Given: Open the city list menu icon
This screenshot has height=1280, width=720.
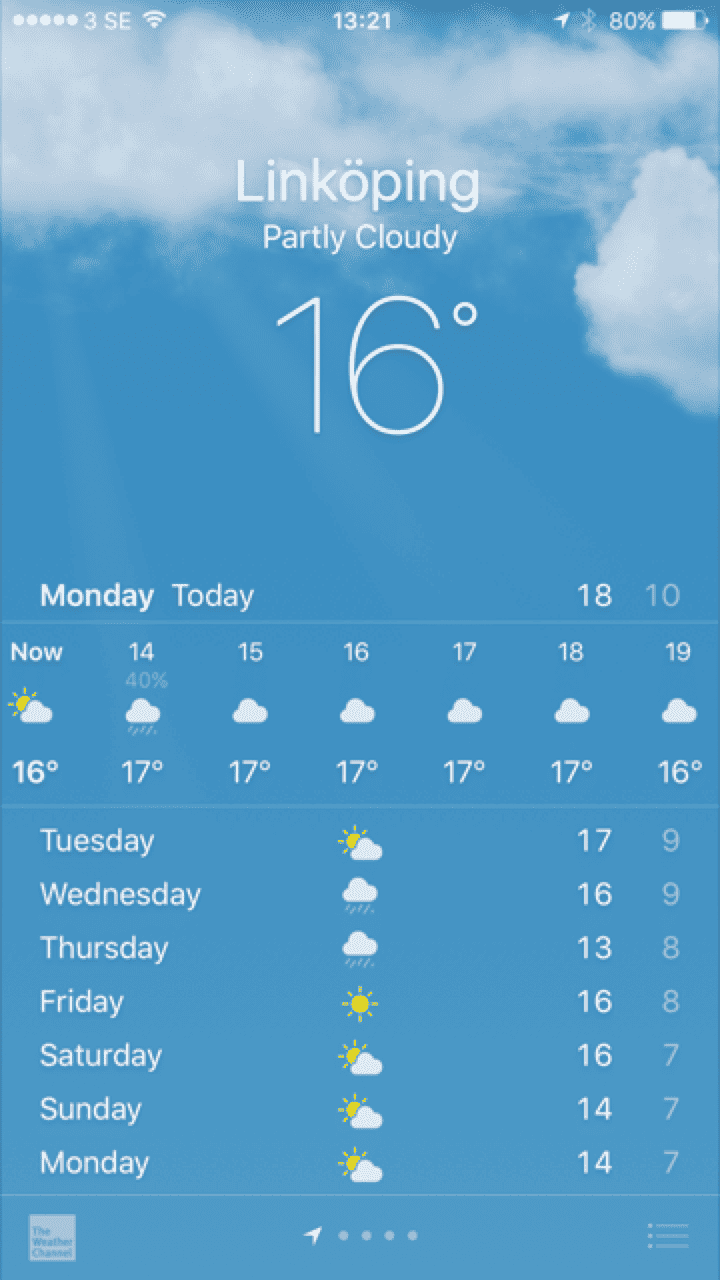Looking at the screenshot, I should (668, 1236).
